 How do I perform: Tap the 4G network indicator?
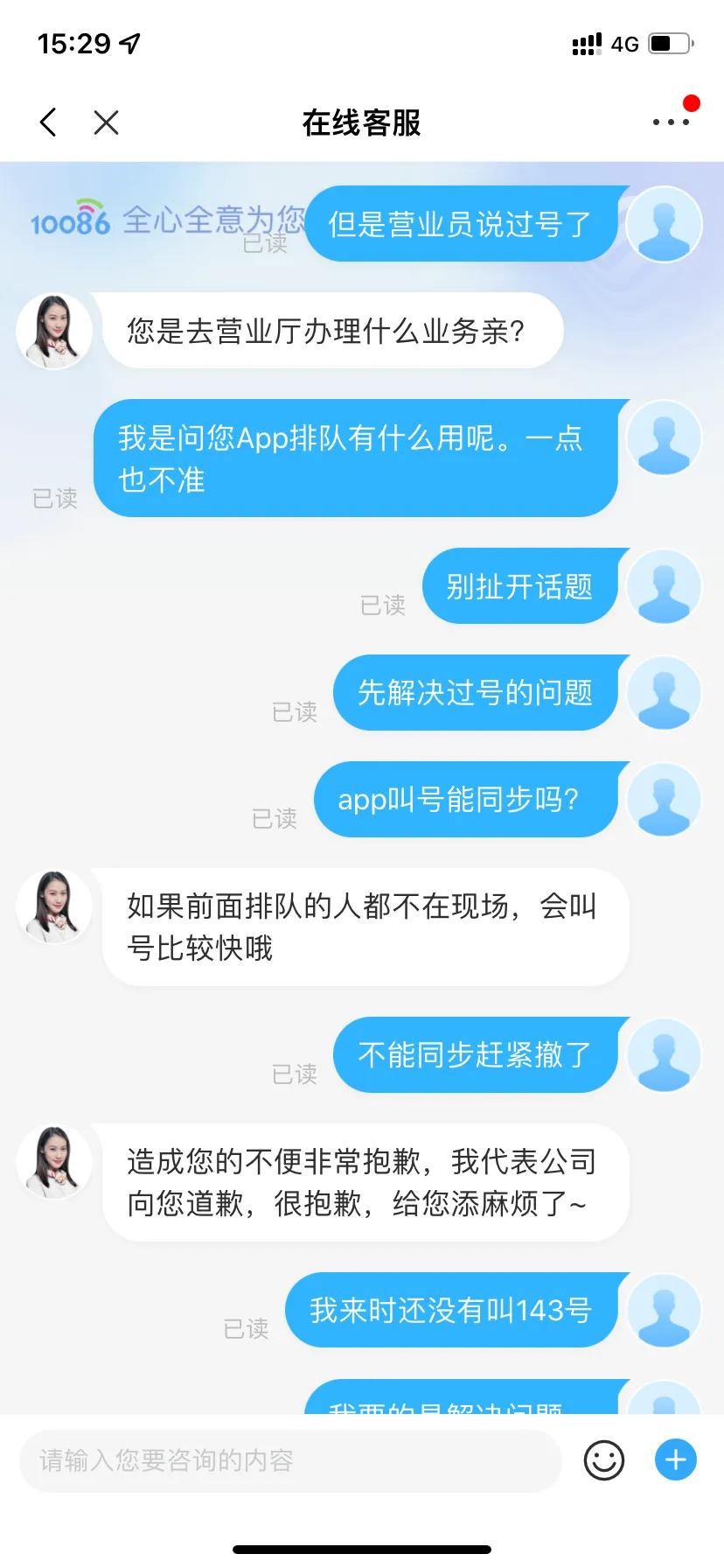click(623, 44)
